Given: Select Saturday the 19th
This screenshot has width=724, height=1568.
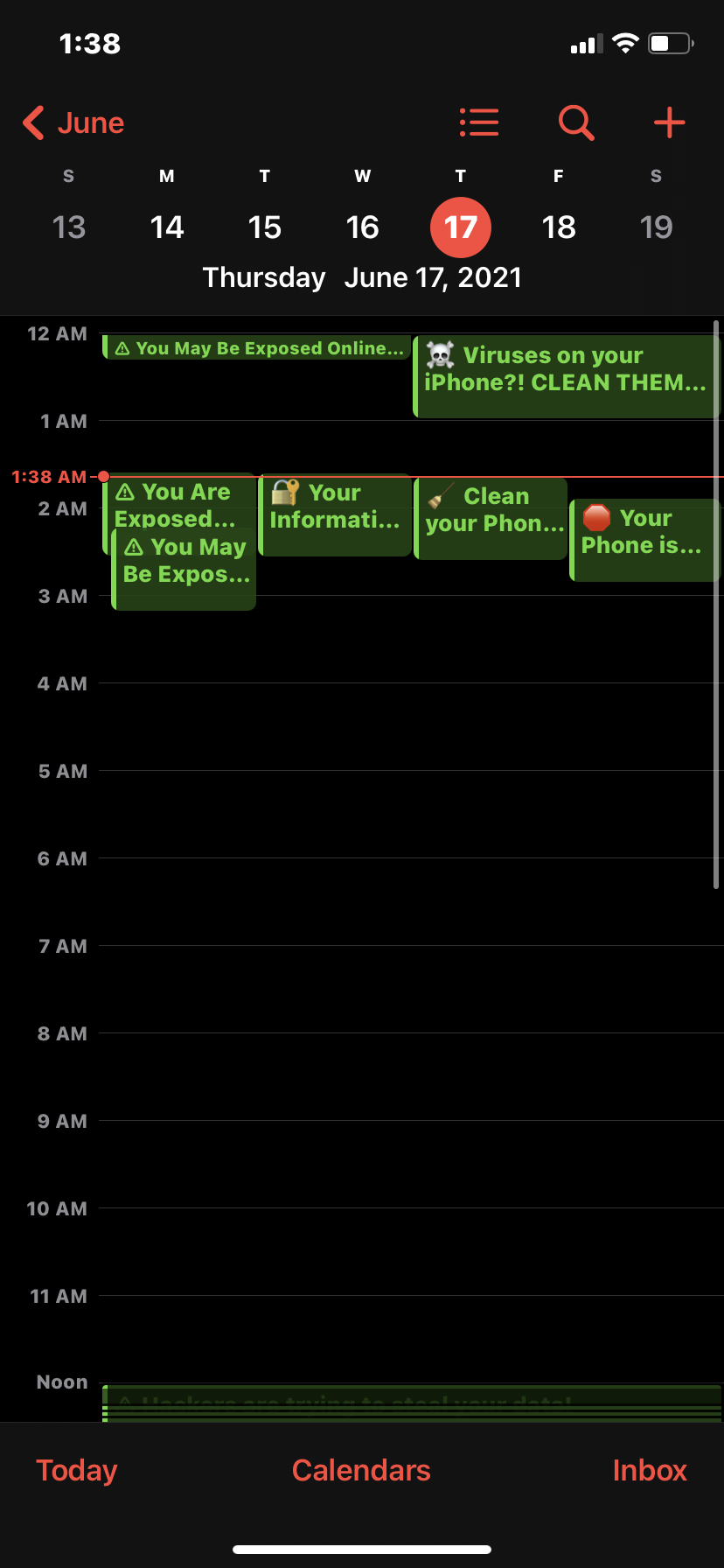Looking at the screenshot, I should point(656,227).
